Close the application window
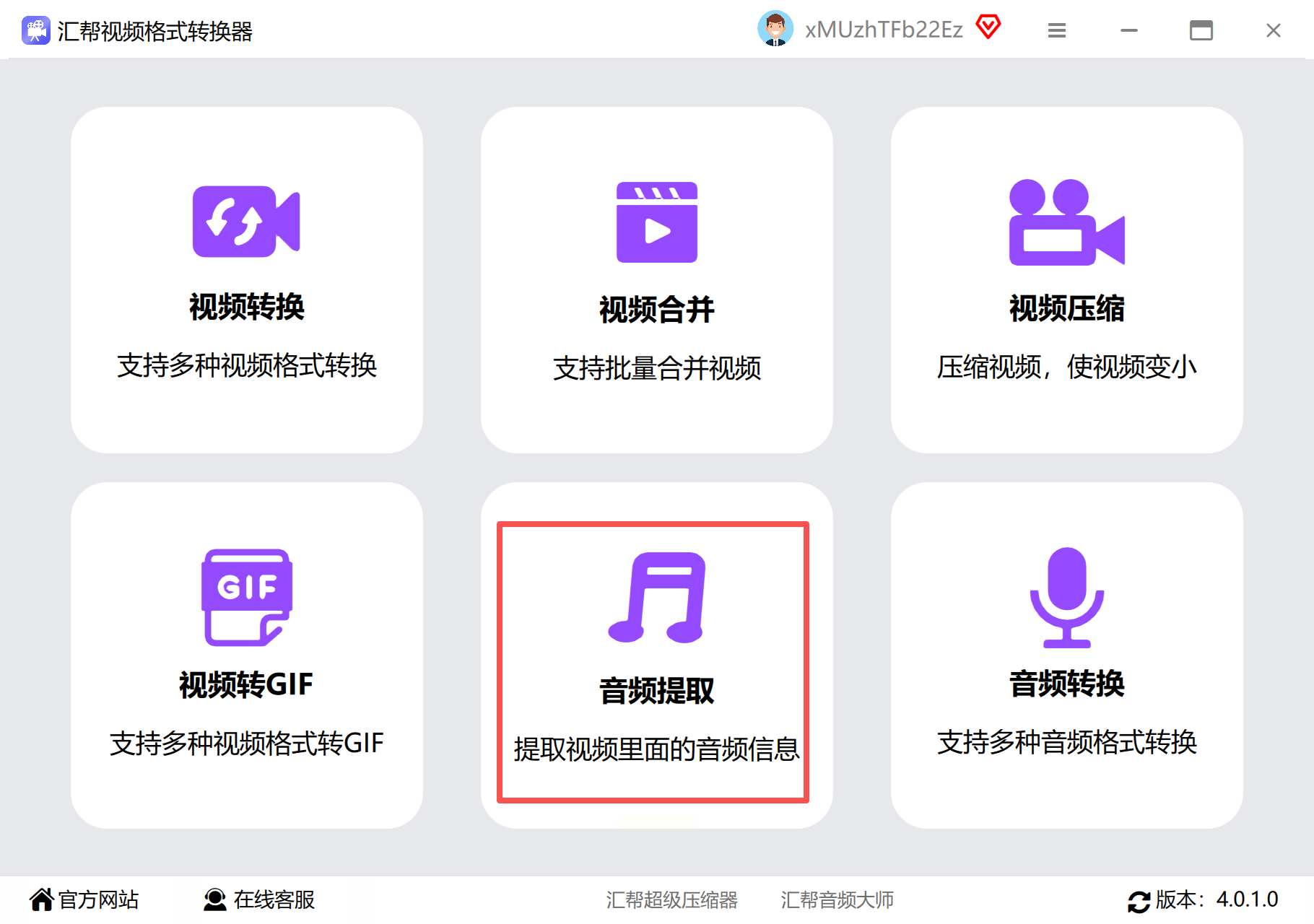Viewport: 1314px width, 924px height. pos(1273,30)
